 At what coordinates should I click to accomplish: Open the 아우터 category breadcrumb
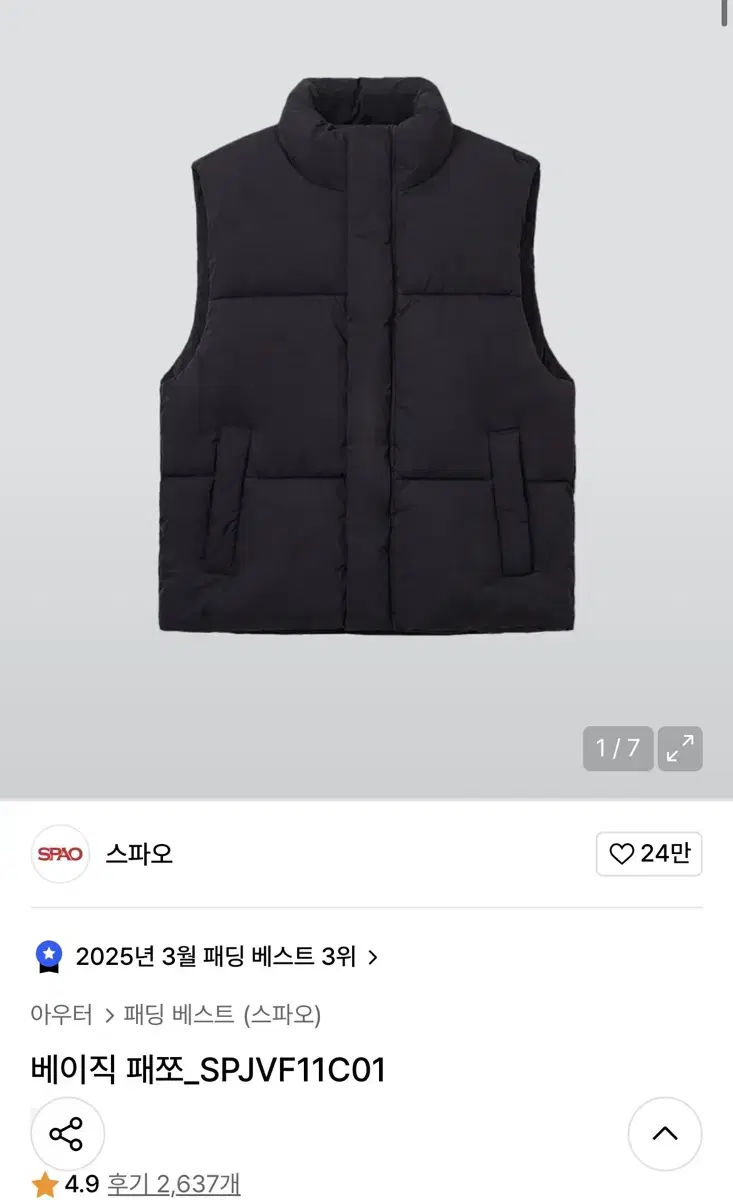[61, 1014]
